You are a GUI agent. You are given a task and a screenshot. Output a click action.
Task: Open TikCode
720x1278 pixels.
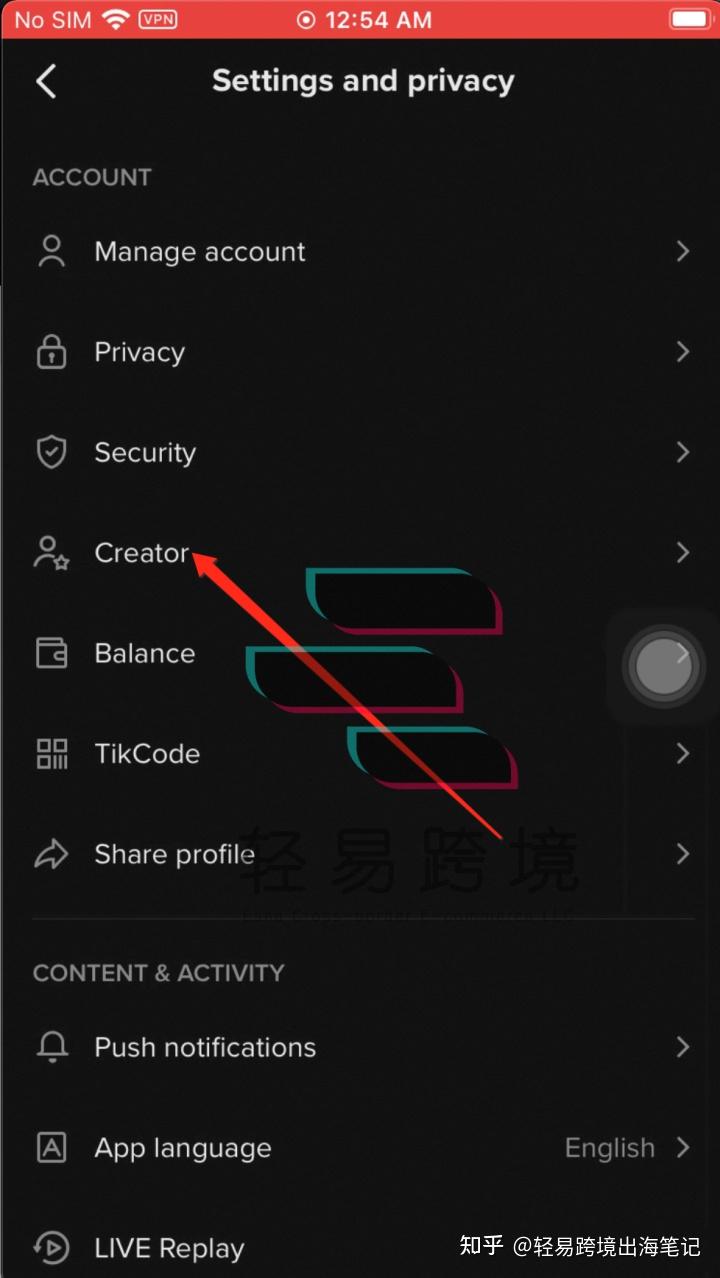pos(360,753)
